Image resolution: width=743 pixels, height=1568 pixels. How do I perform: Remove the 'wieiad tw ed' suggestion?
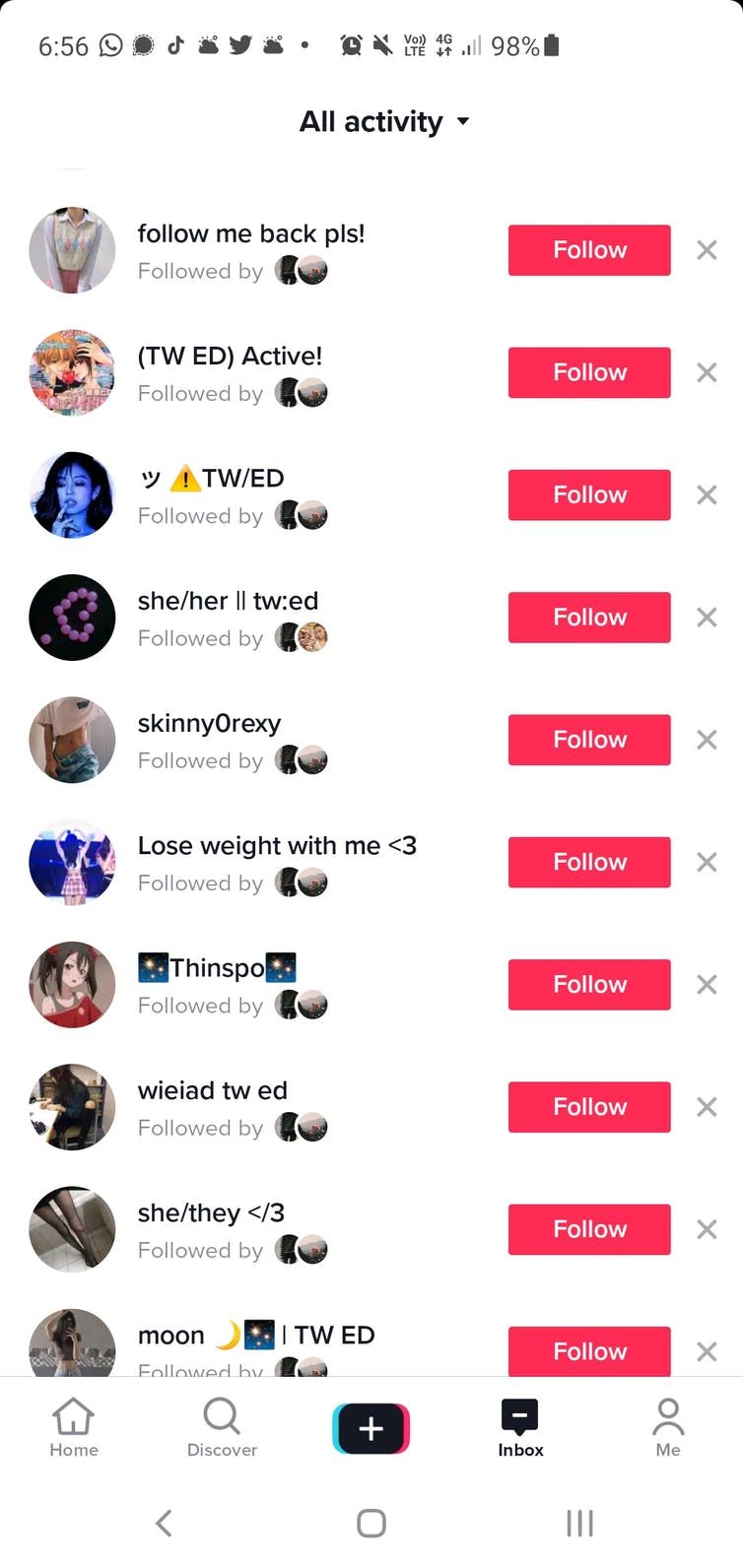(x=707, y=1107)
